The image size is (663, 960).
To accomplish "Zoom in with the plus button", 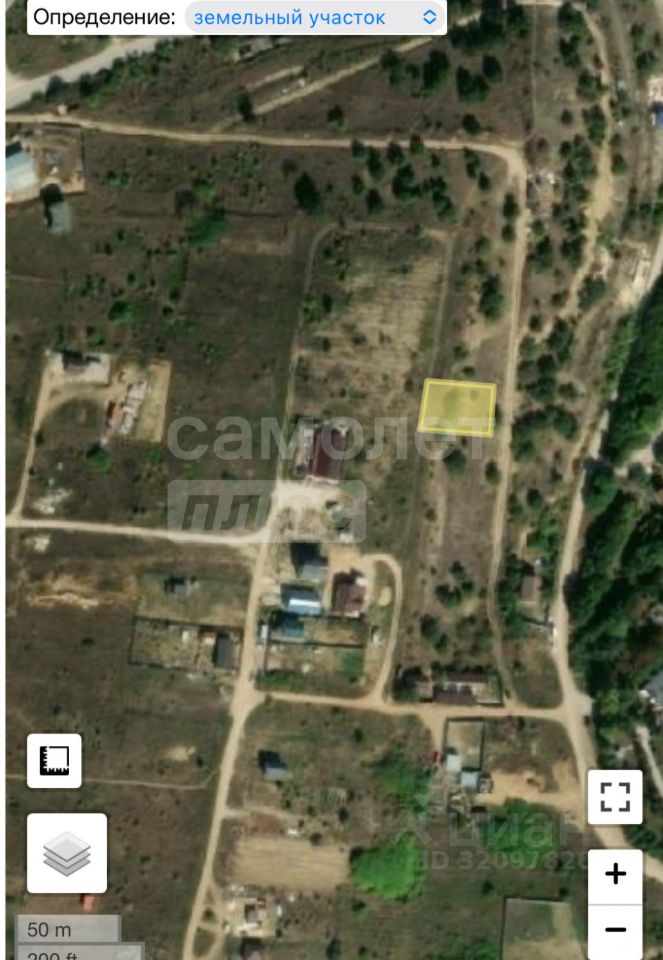I will pos(615,874).
